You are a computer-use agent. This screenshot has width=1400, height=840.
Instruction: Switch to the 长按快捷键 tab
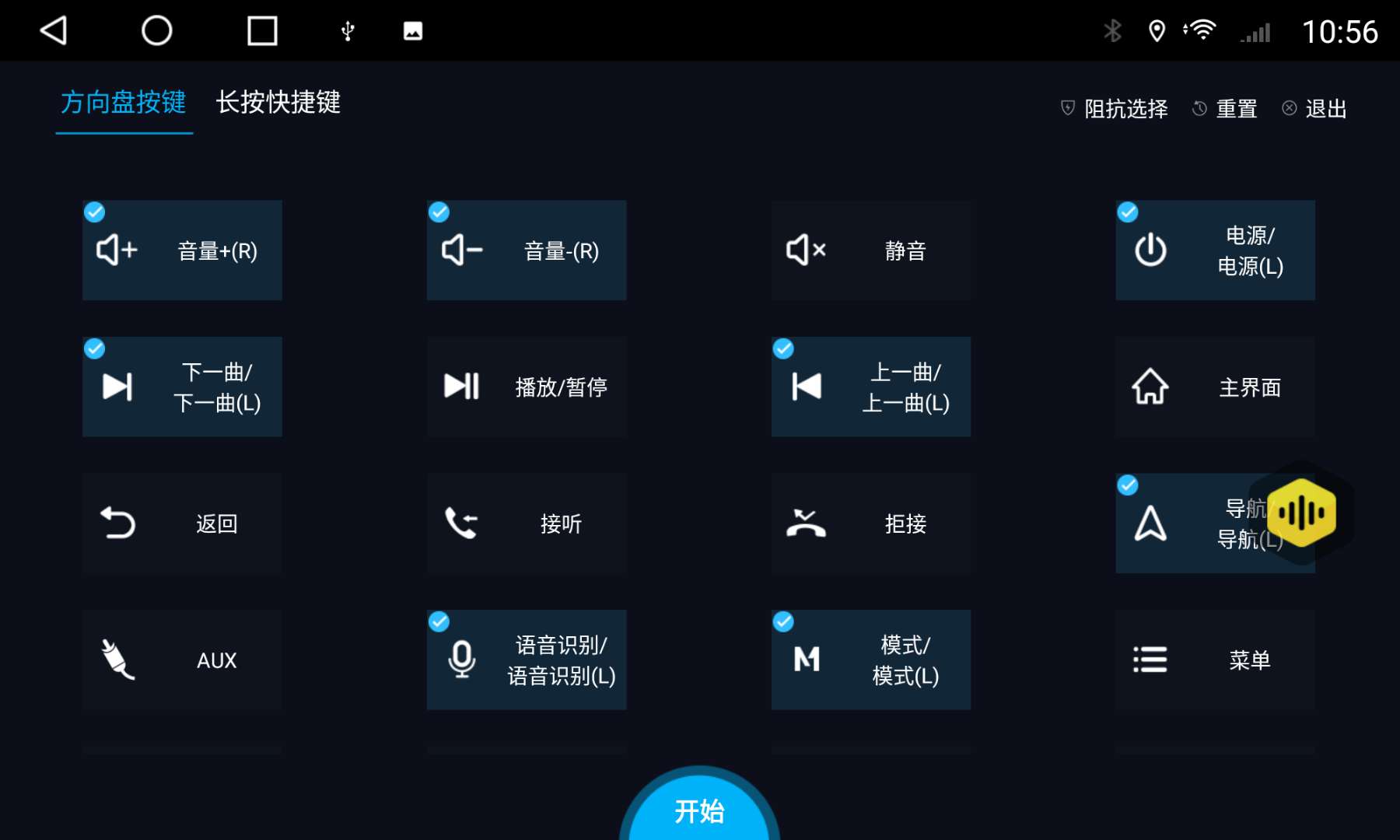pyautogui.click(x=278, y=103)
